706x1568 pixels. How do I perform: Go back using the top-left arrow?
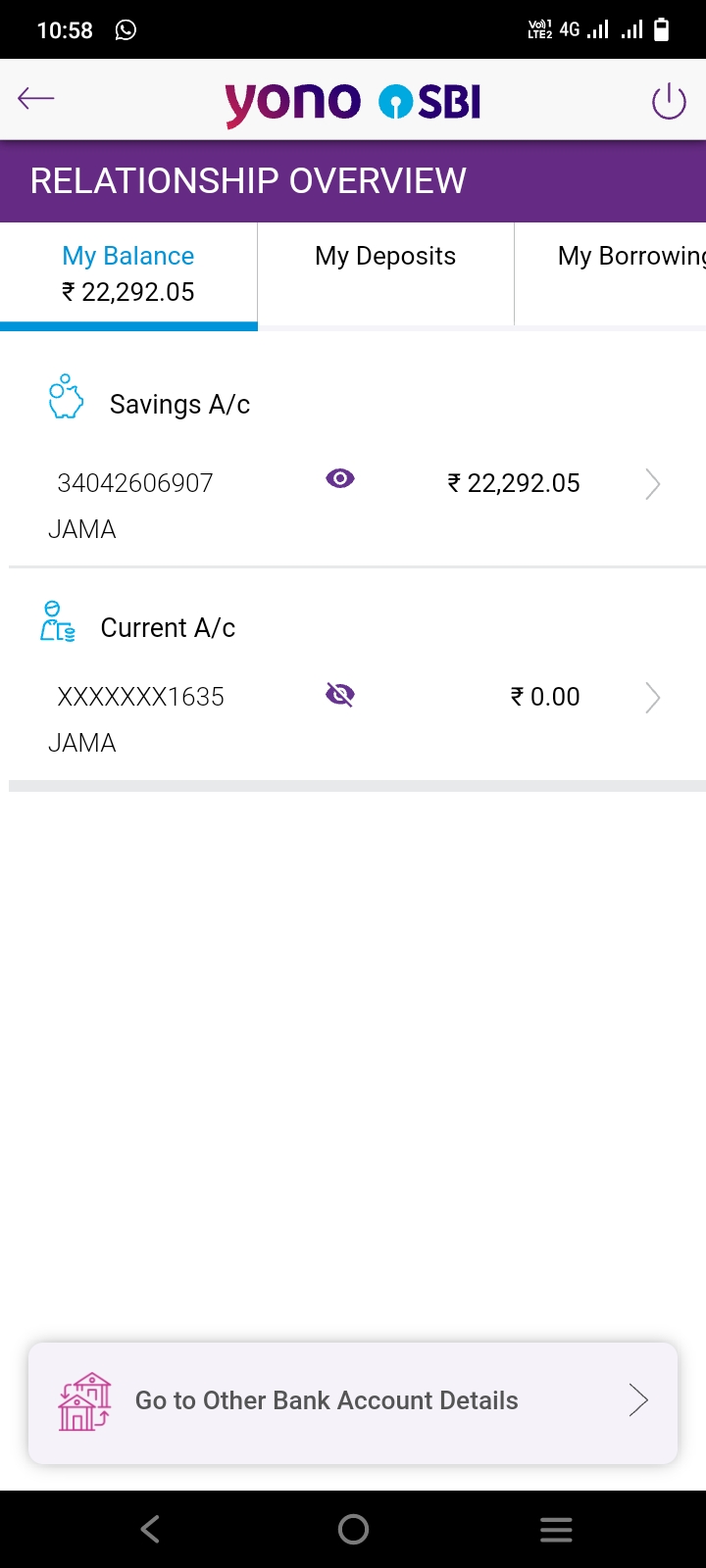pos(36,98)
